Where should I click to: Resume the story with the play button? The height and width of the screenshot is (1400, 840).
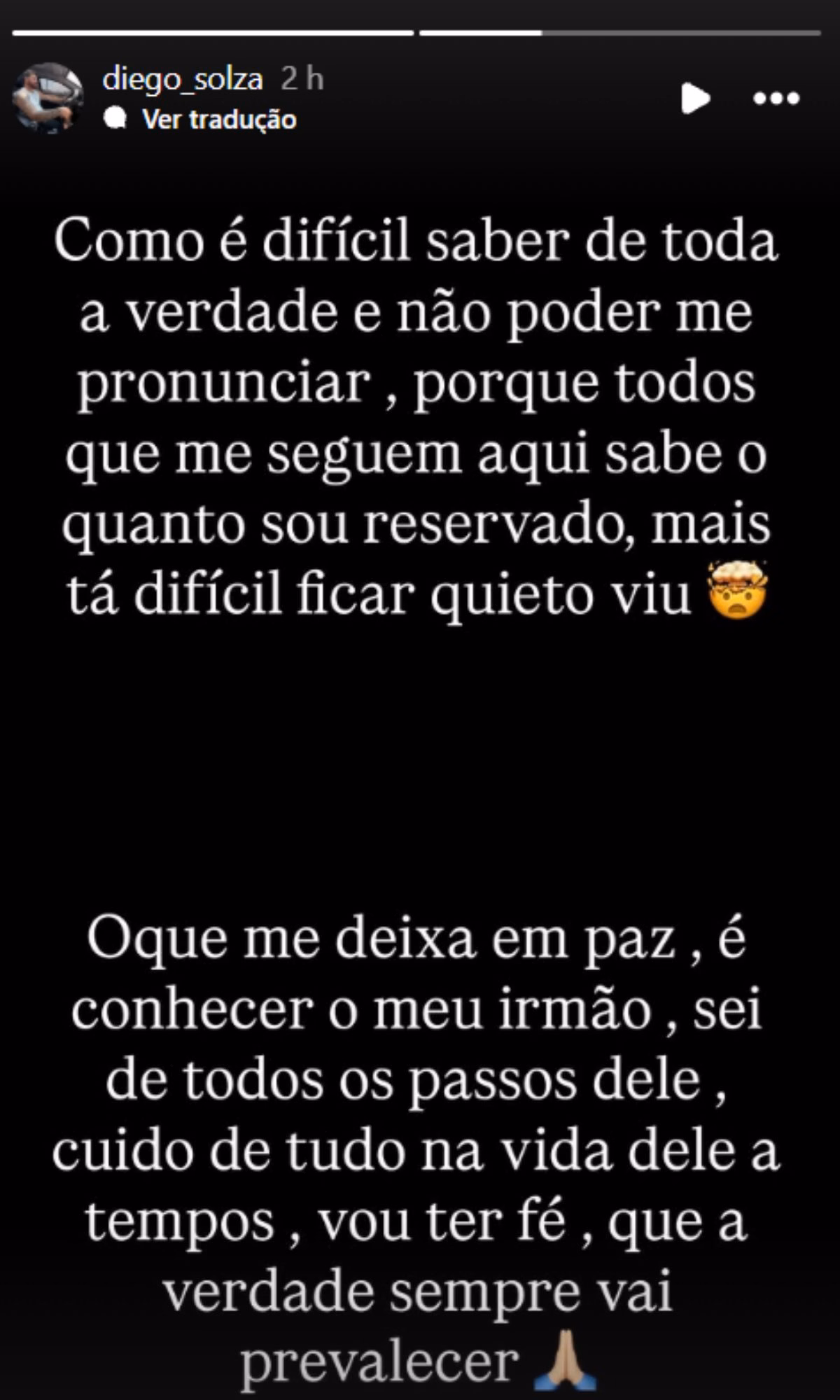[695, 99]
